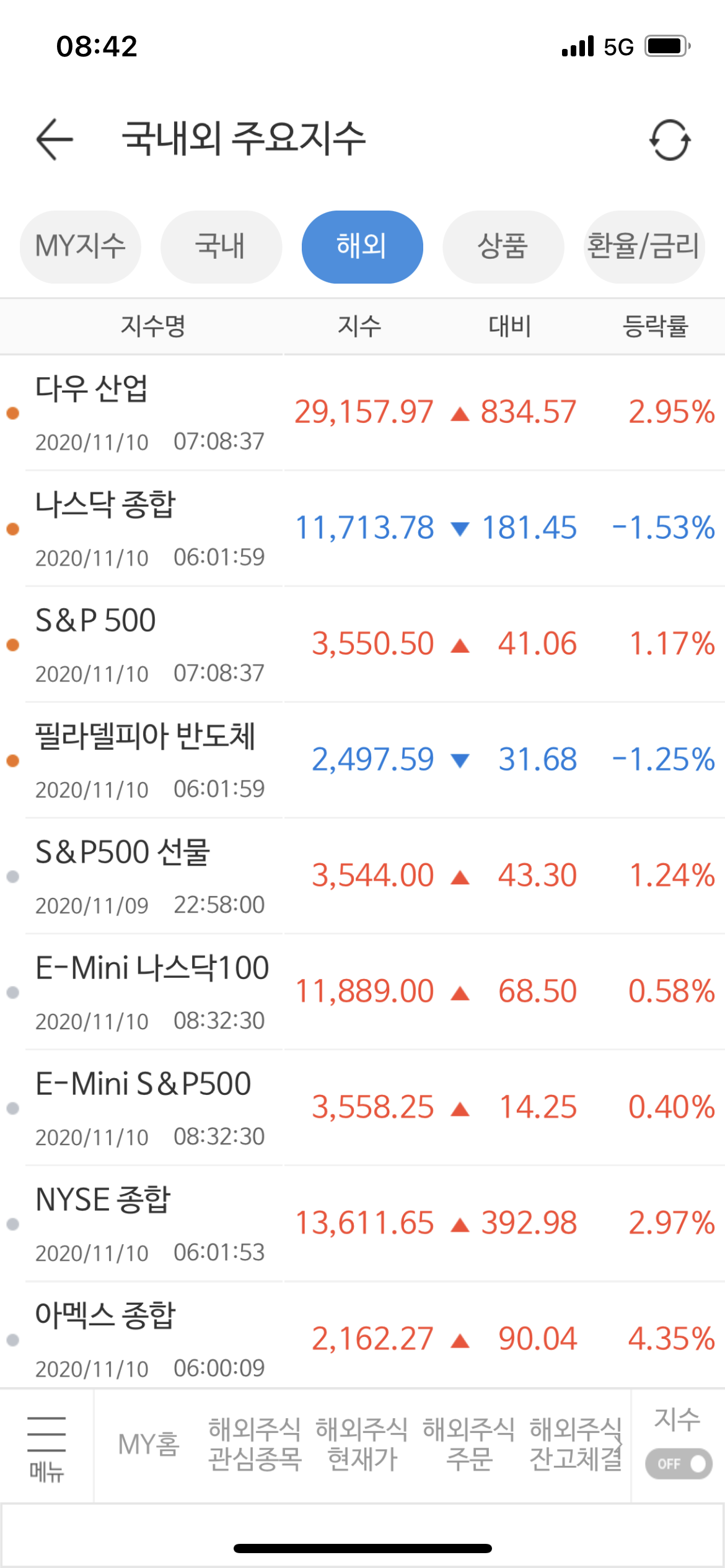Open the NYSE 종합 row

click(362, 1224)
